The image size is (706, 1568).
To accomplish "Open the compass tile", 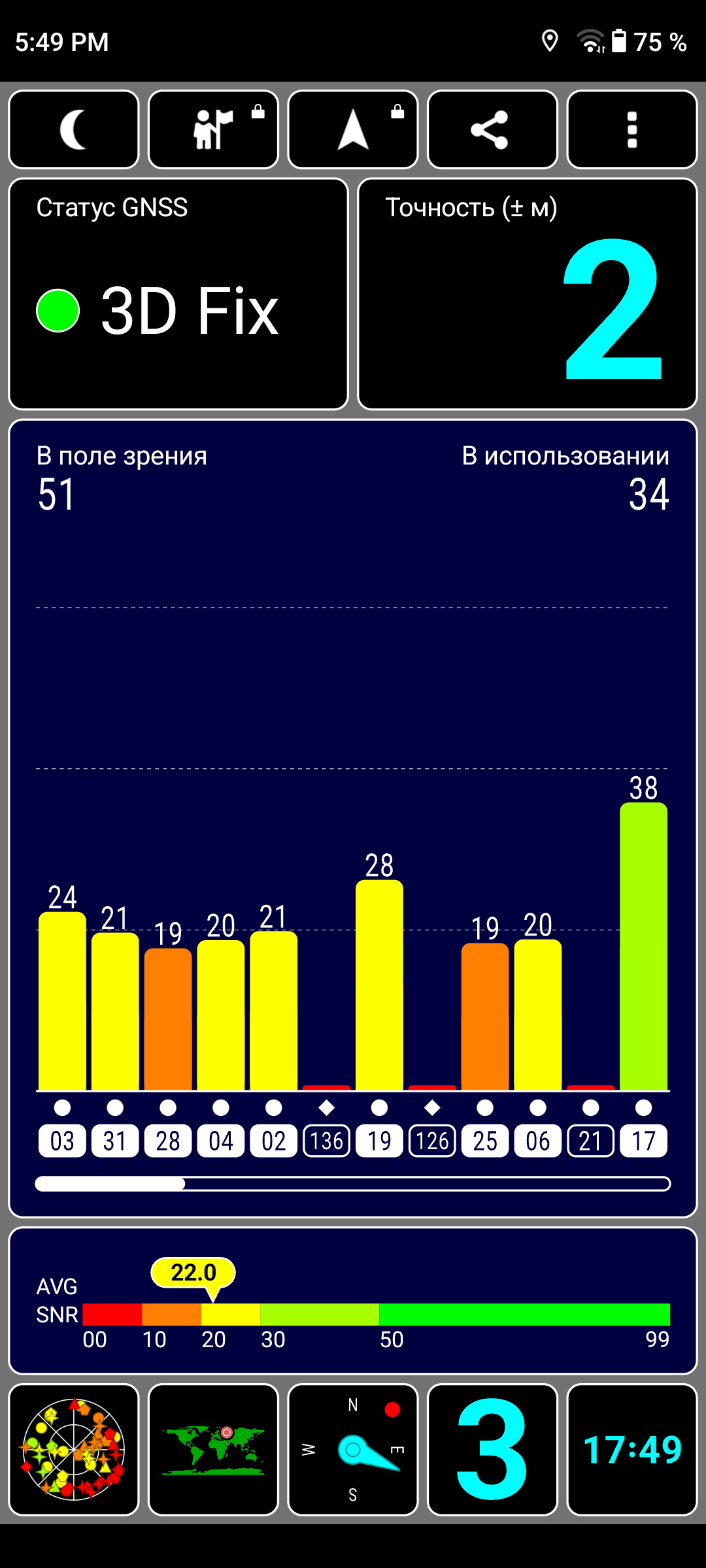I will tap(353, 1449).
